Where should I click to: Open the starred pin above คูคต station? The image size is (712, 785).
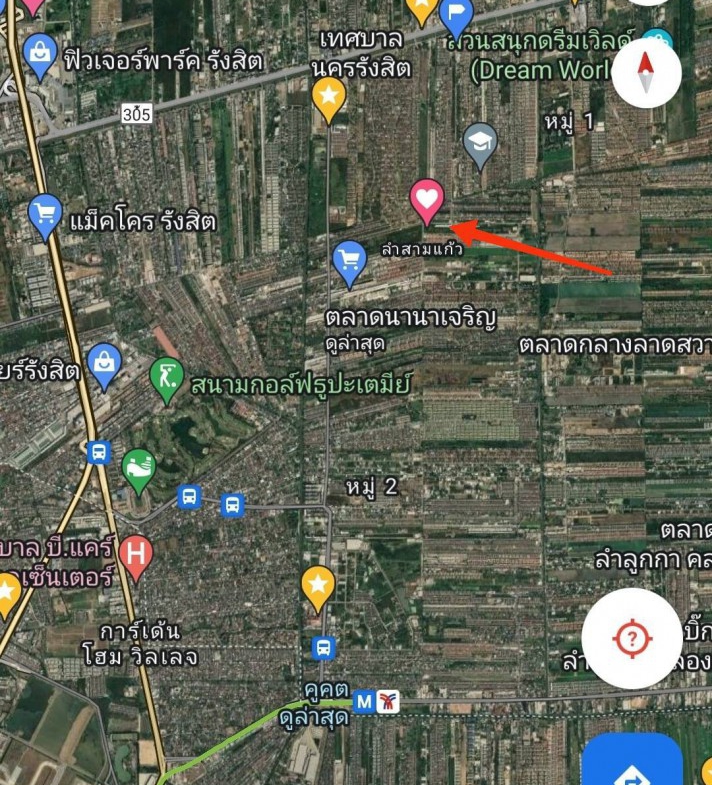click(318, 587)
